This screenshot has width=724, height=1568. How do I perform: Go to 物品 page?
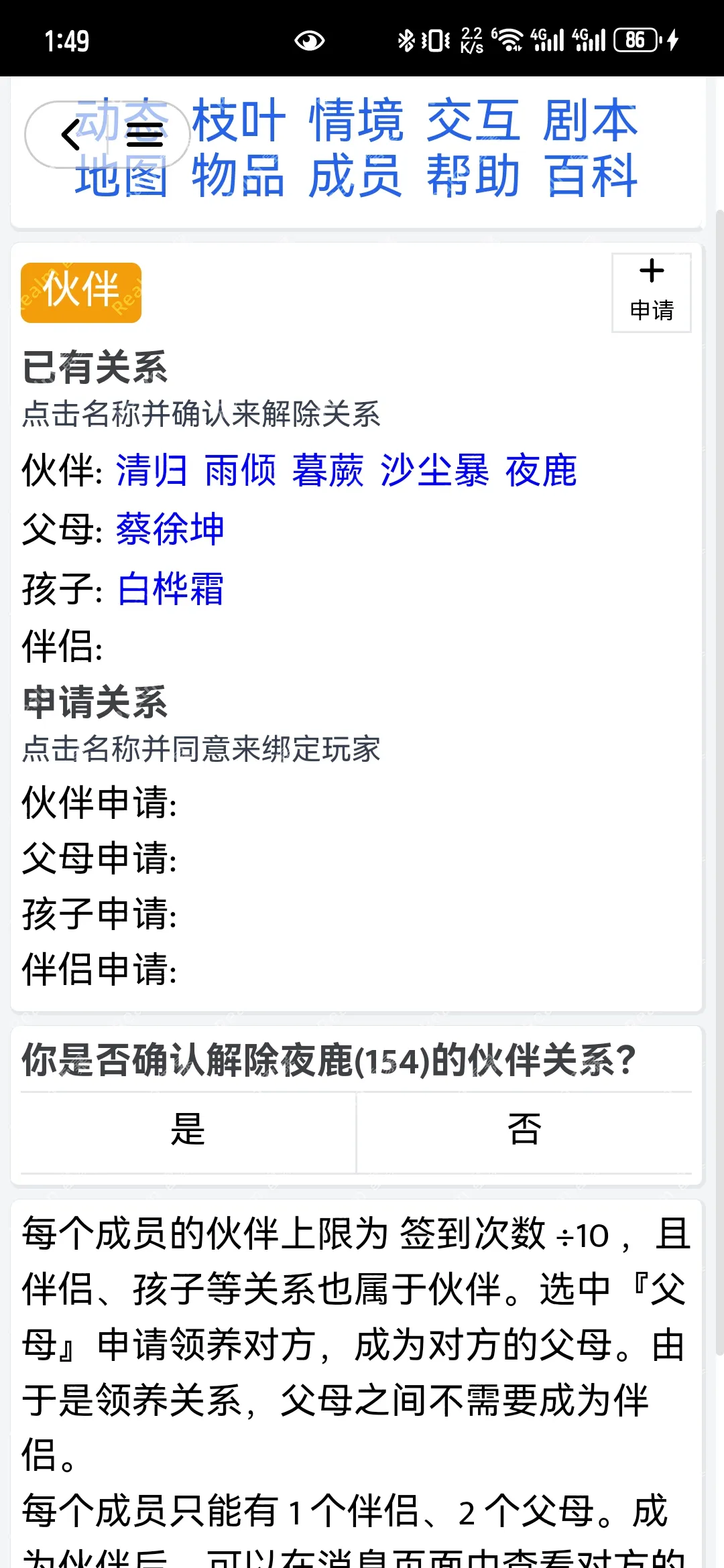239,176
